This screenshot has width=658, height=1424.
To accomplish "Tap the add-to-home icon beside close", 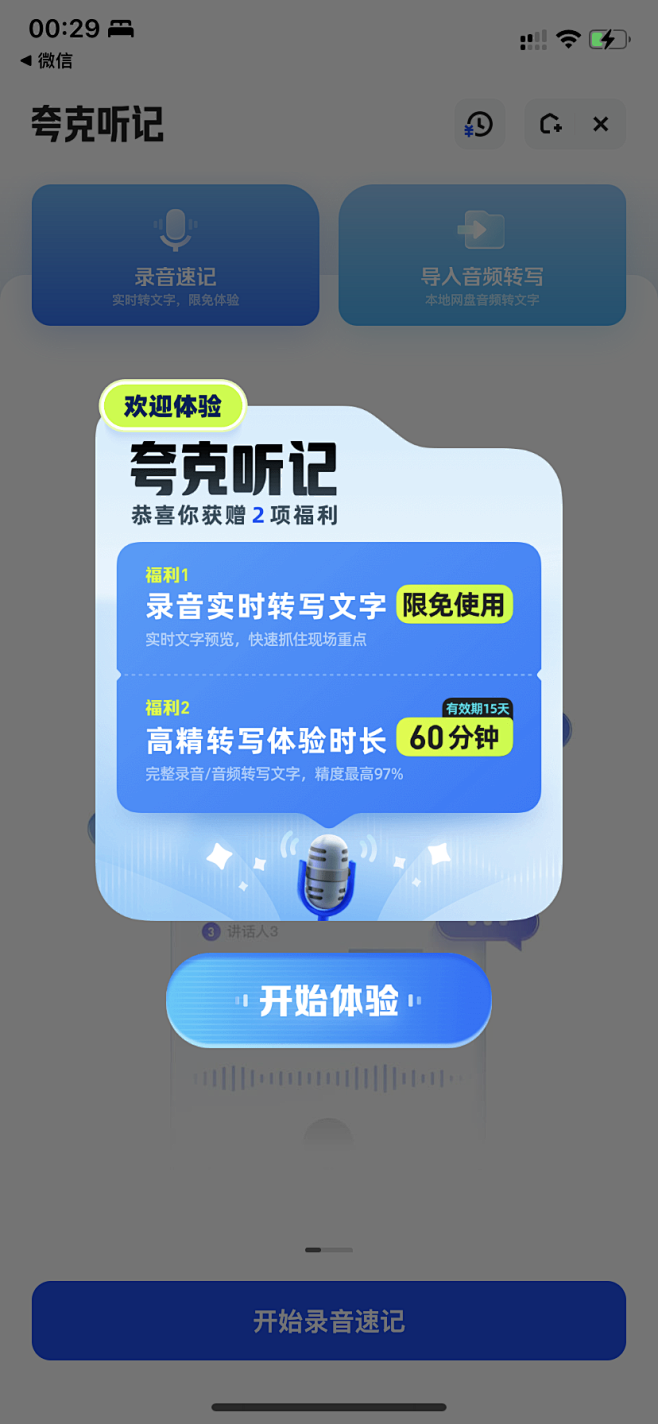I will point(550,125).
